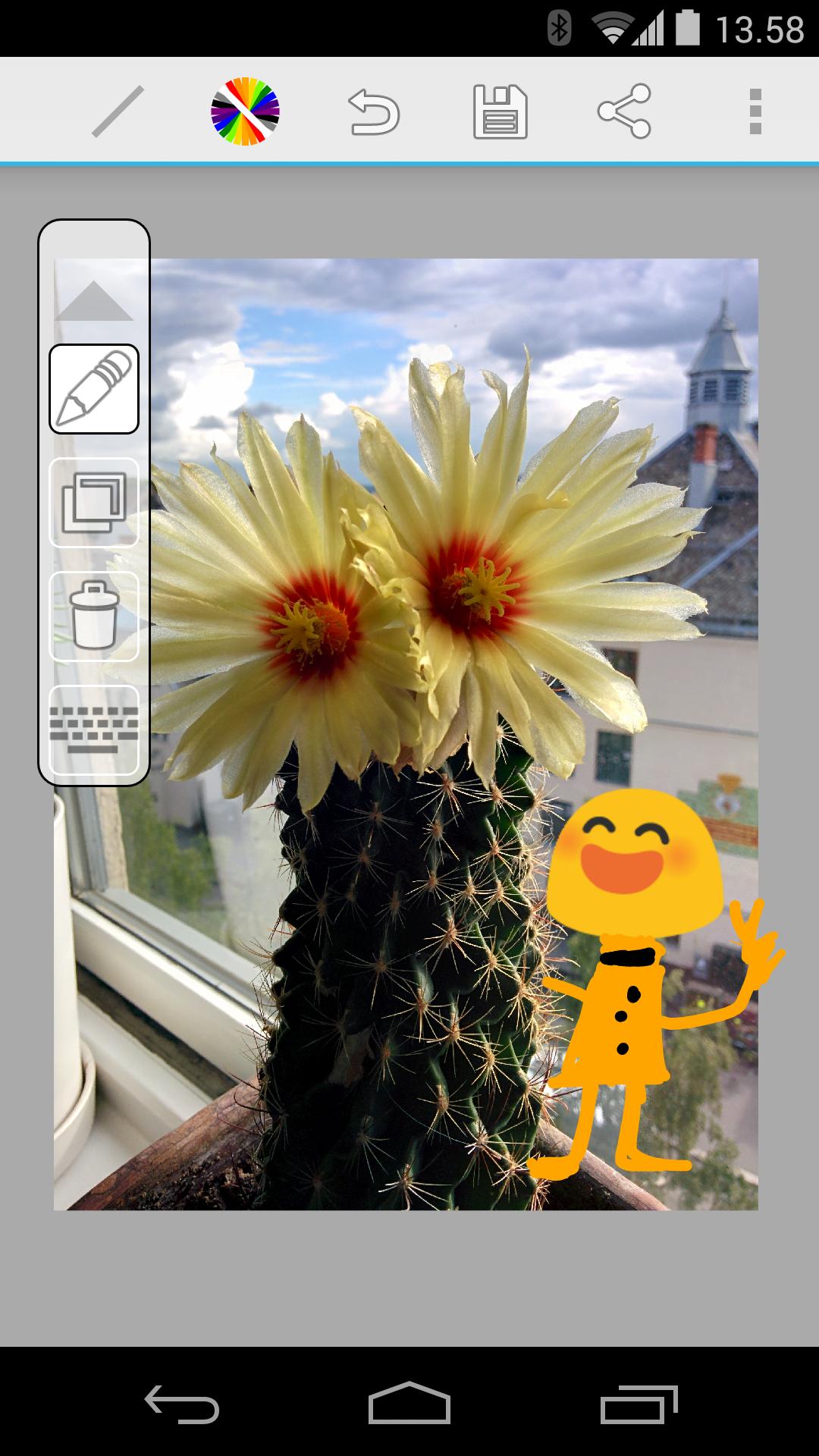The height and width of the screenshot is (1456, 819).
Task: Open the color picker wheel
Action: (245, 111)
